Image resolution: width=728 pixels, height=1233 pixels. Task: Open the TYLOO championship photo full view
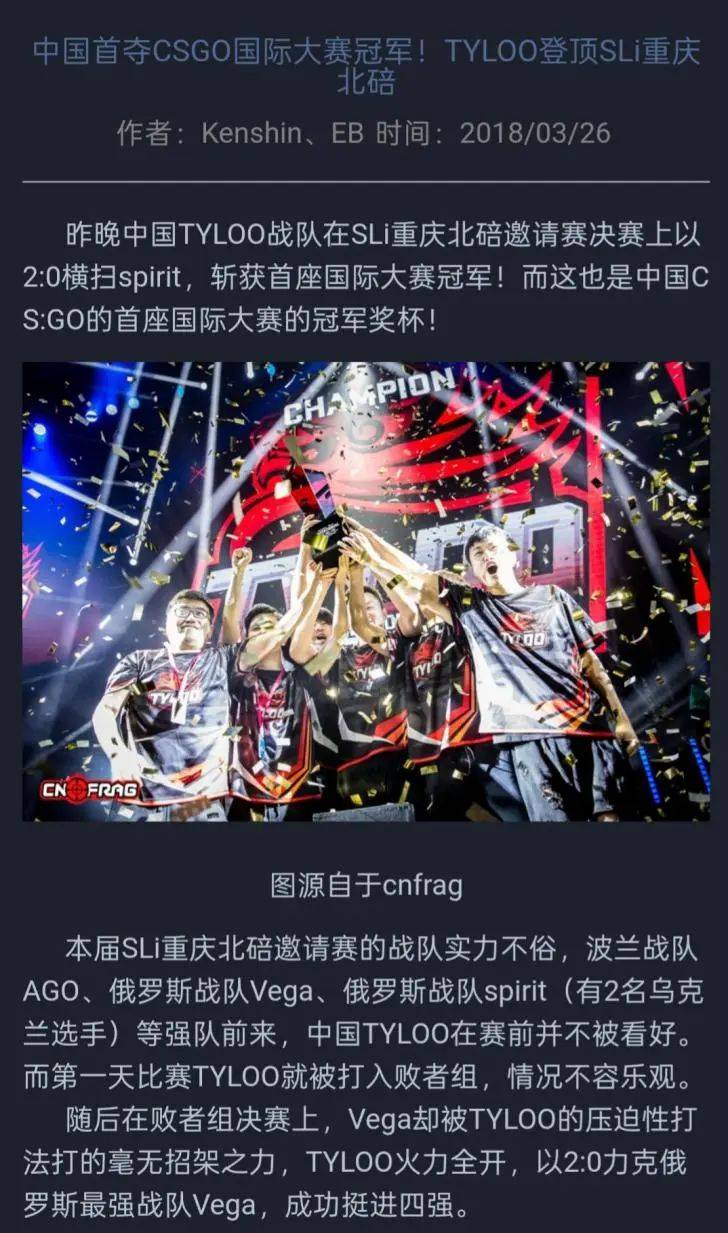tap(365, 591)
